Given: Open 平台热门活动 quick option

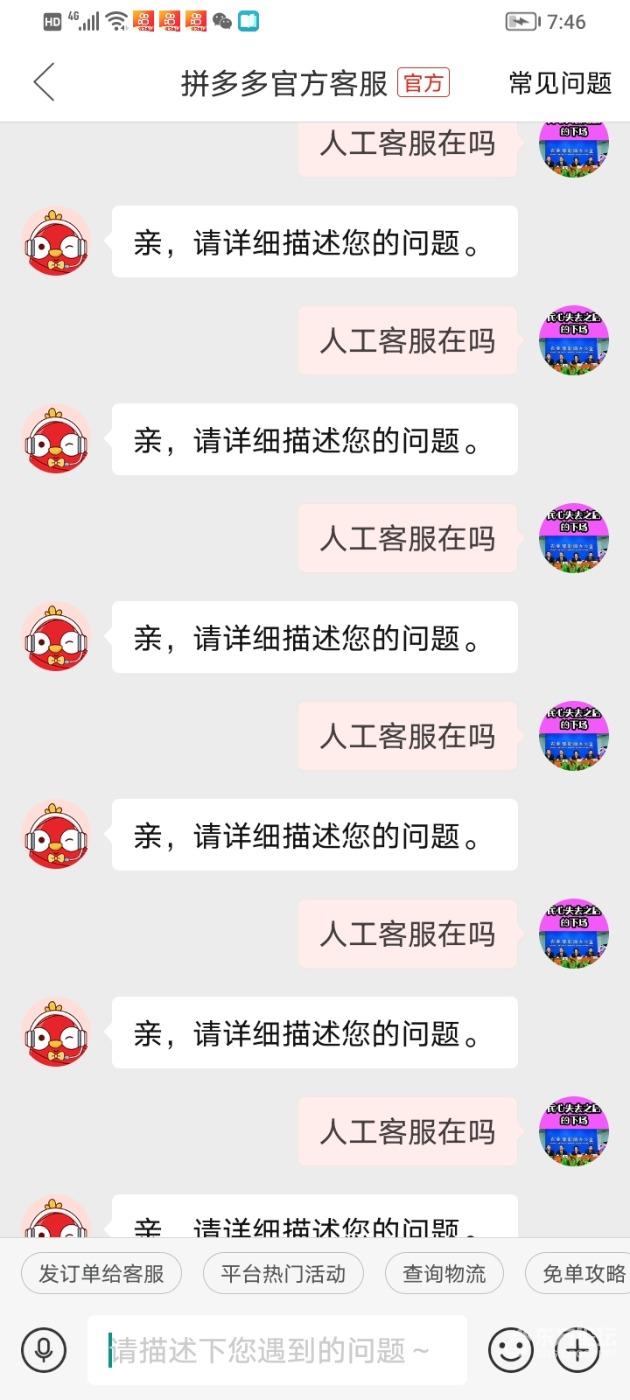Looking at the screenshot, I should coord(283,1273).
